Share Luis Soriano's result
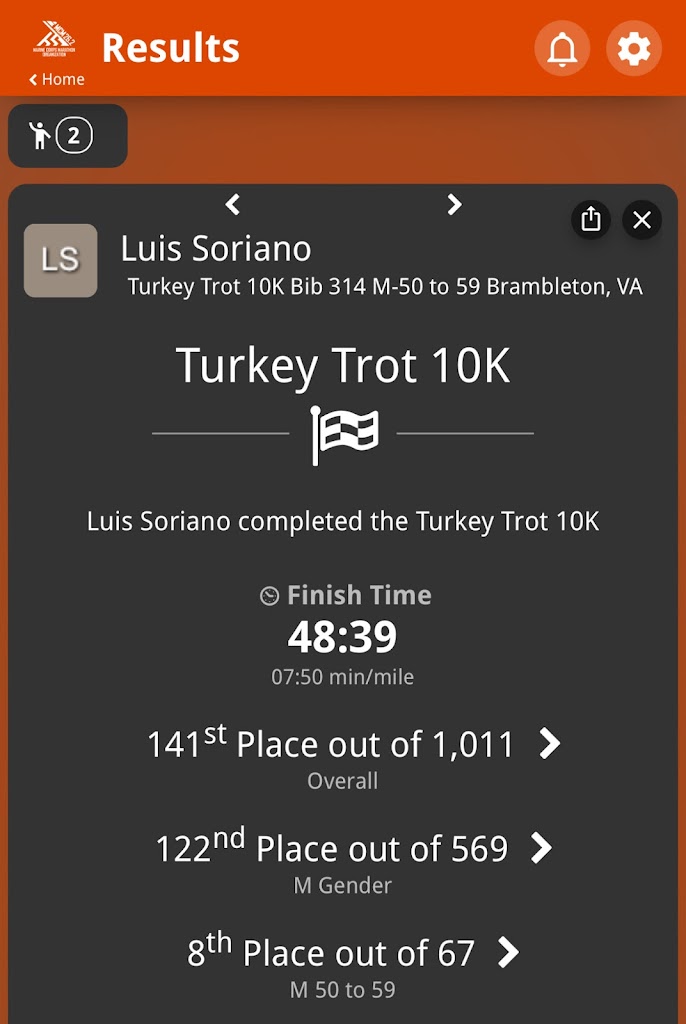 coord(591,219)
